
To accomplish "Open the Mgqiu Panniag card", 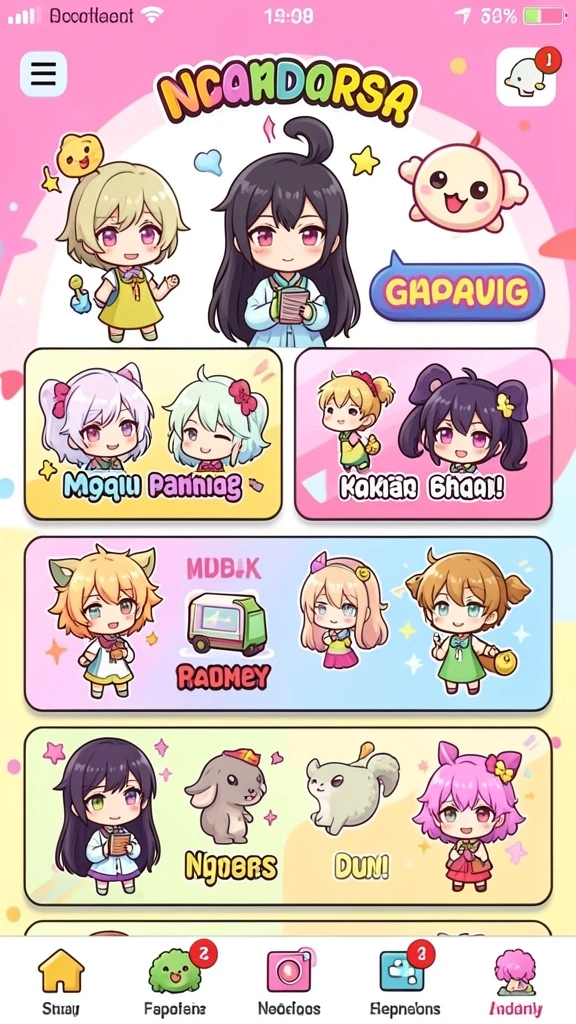I will tap(153, 434).
